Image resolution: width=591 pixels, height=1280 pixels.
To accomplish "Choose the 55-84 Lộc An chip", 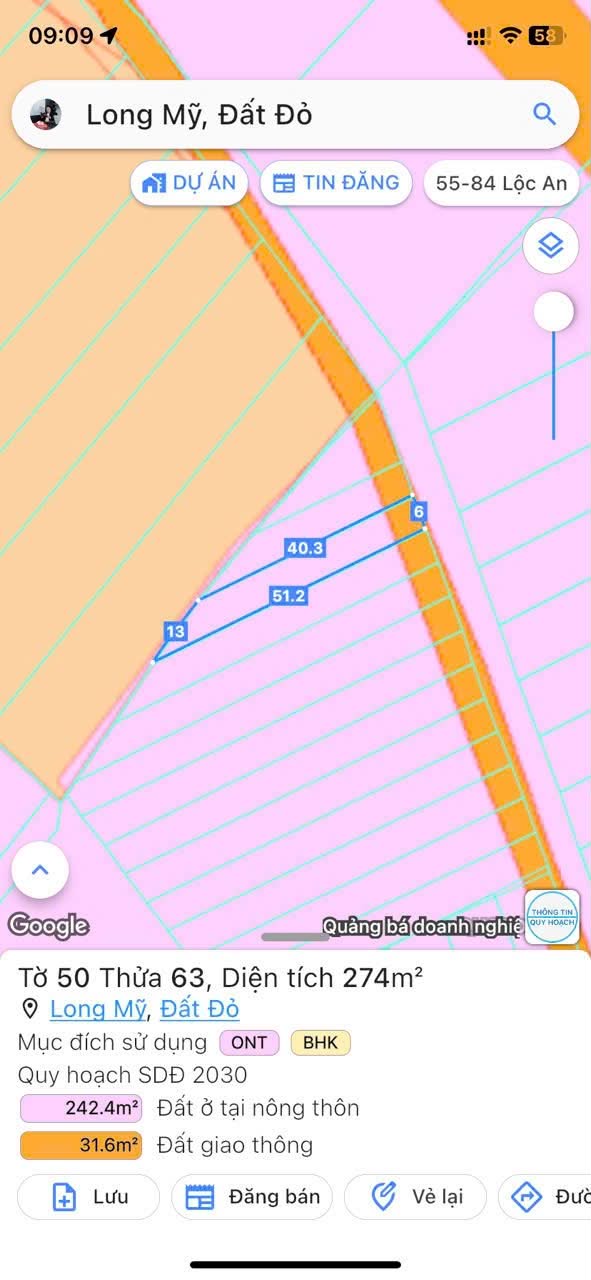I will pyautogui.click(x=502, y=183).
